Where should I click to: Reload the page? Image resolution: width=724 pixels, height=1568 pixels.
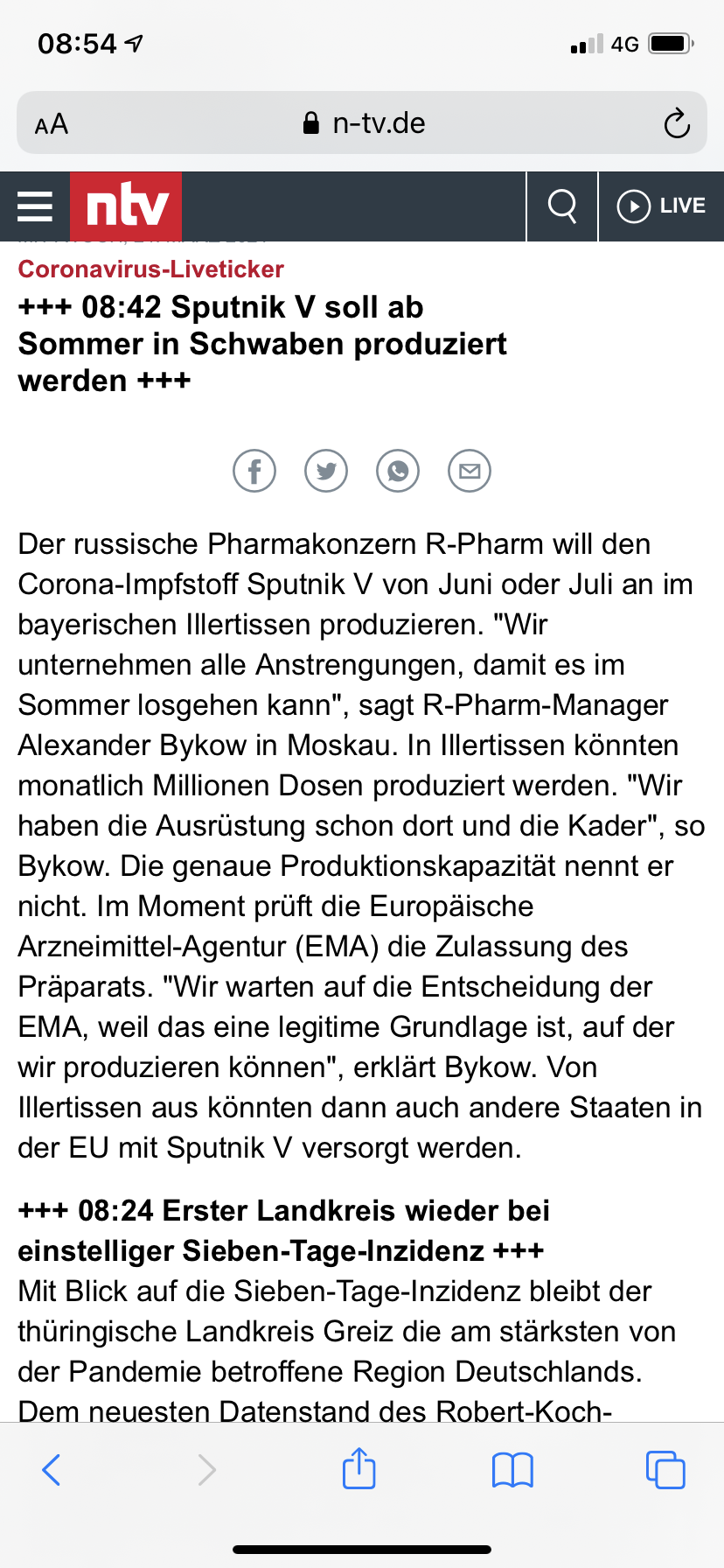pos(676,123)
